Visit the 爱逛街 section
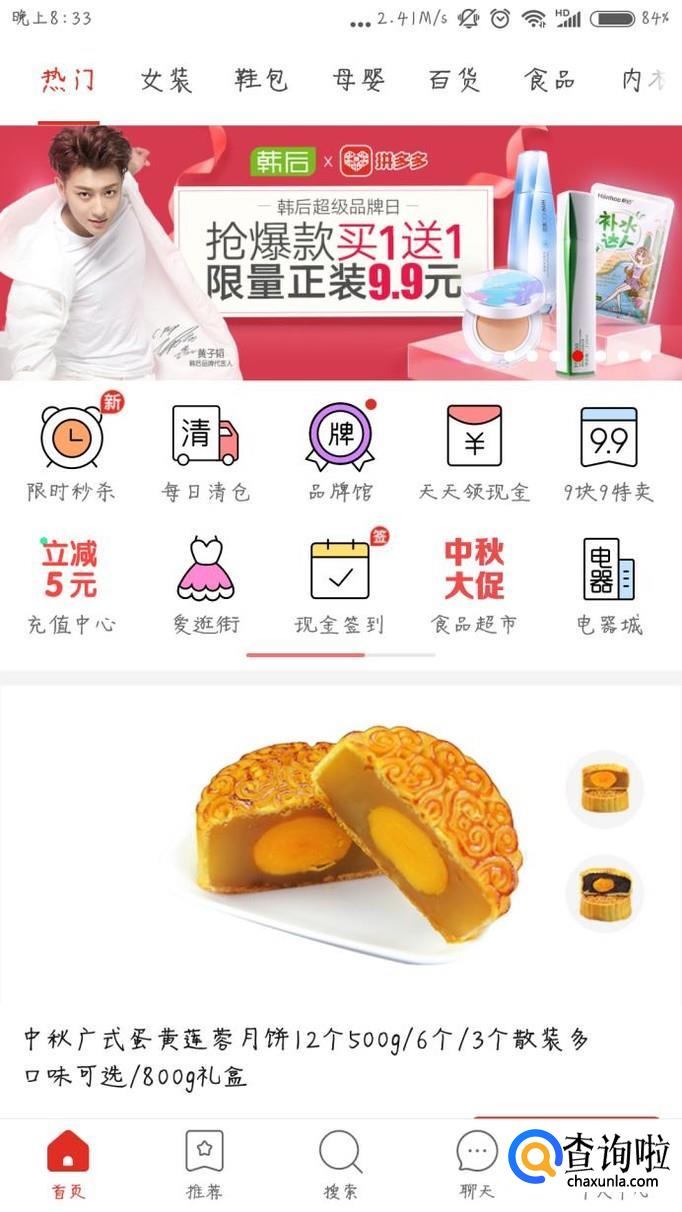The image size is (682, 1212). coord(205,584)
